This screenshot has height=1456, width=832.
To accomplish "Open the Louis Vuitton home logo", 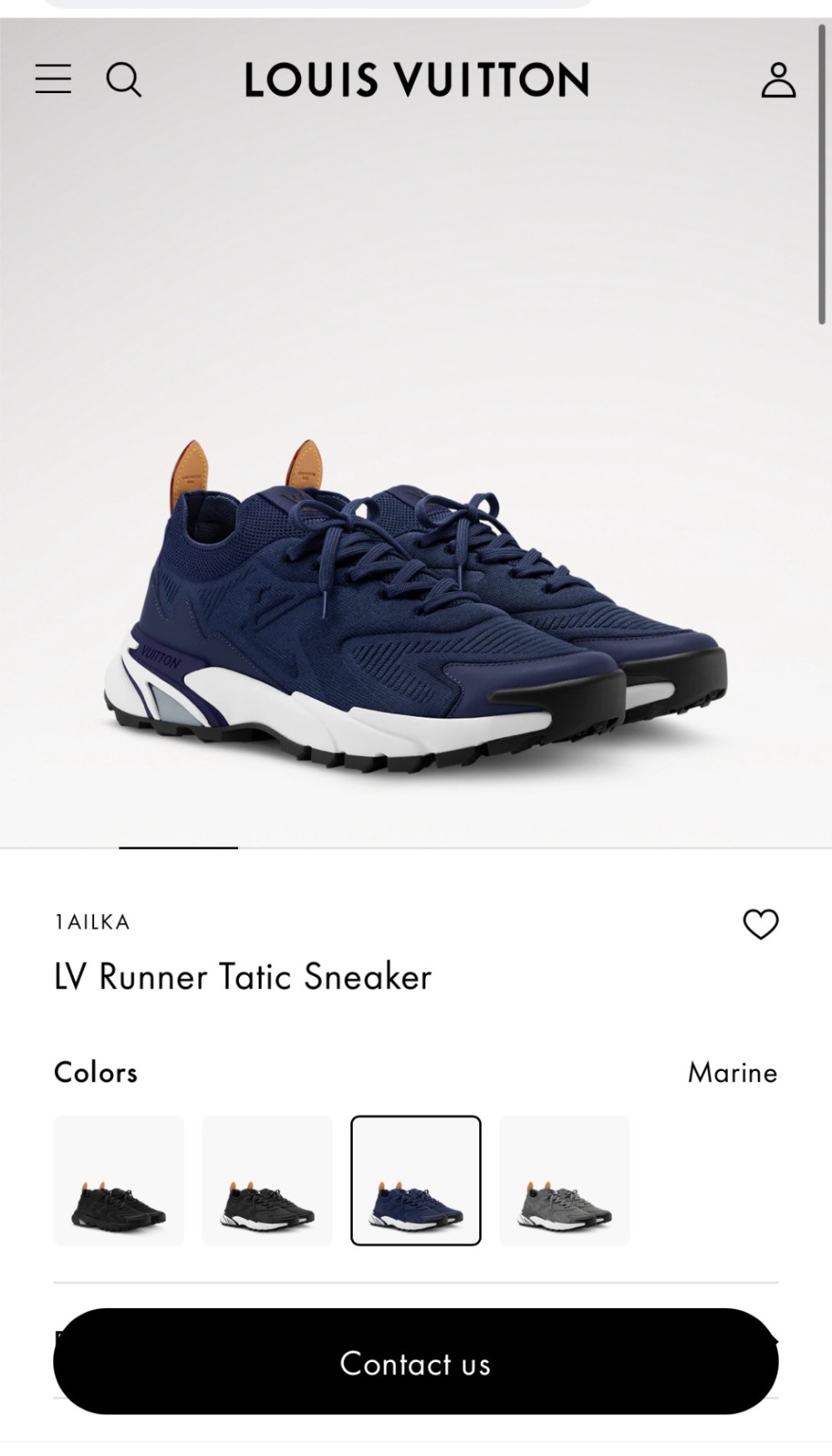I will tap(417, 80).
